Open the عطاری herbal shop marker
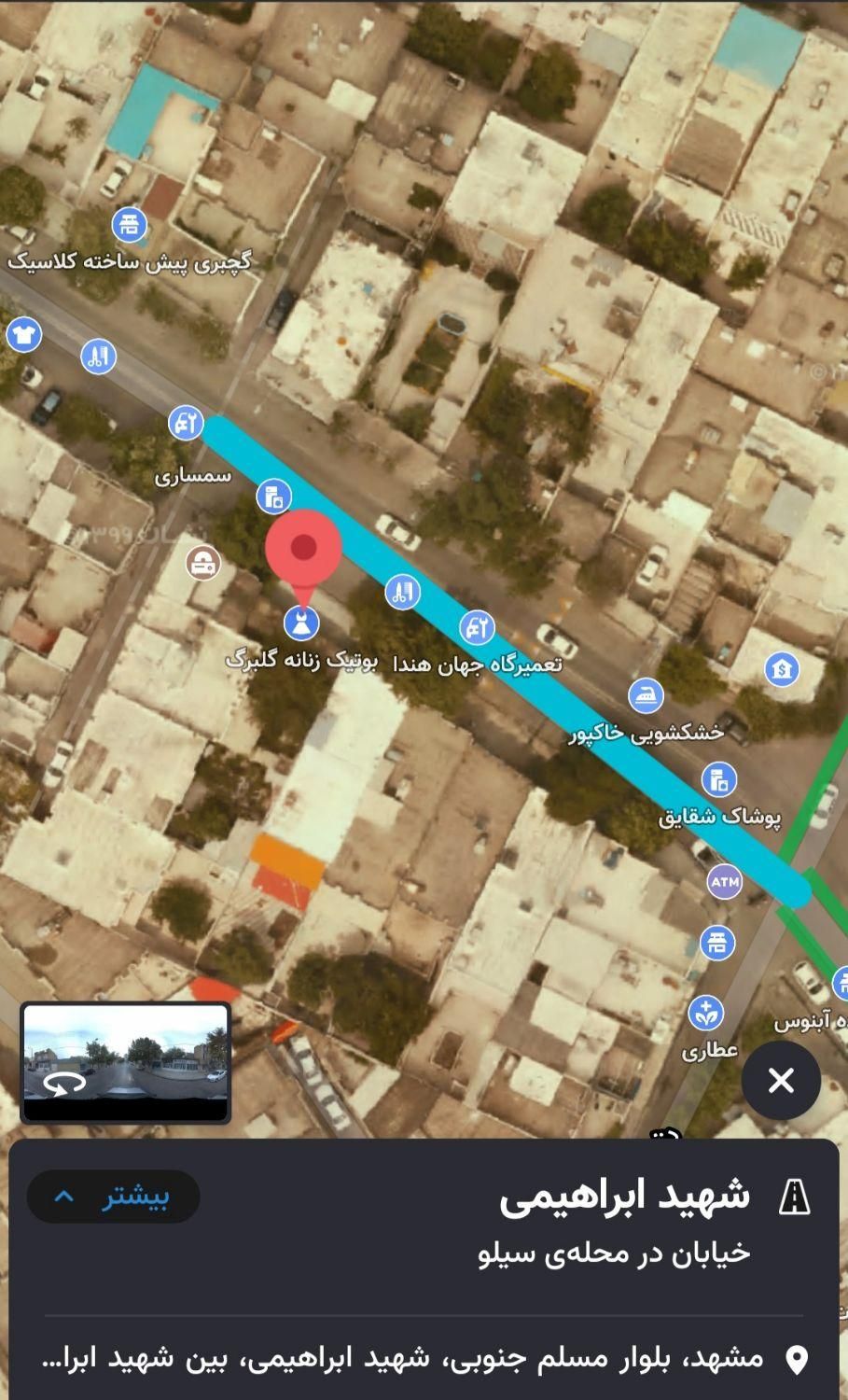 pyautogui.click(x=706, y=1013)
